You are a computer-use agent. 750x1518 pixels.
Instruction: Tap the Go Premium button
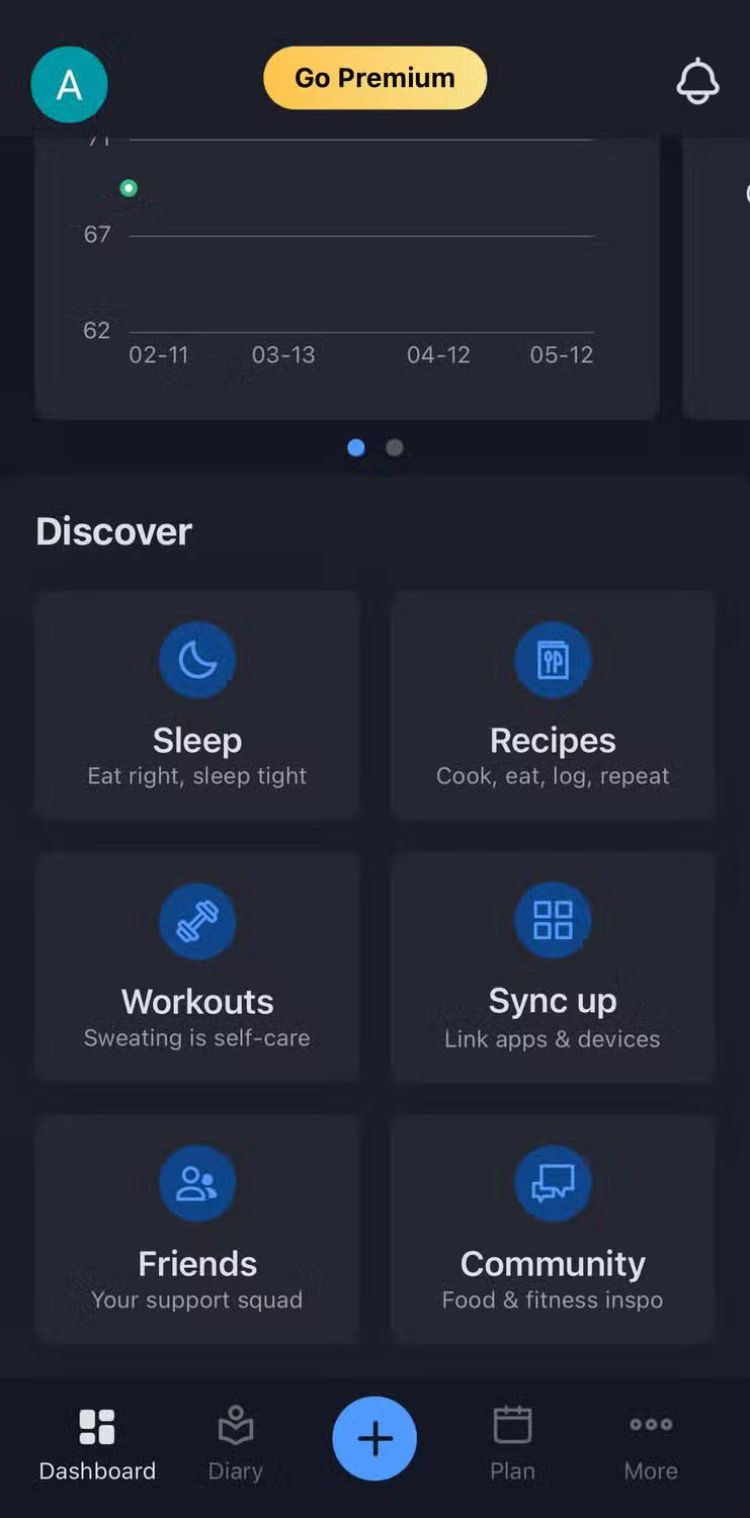(375, 78)
